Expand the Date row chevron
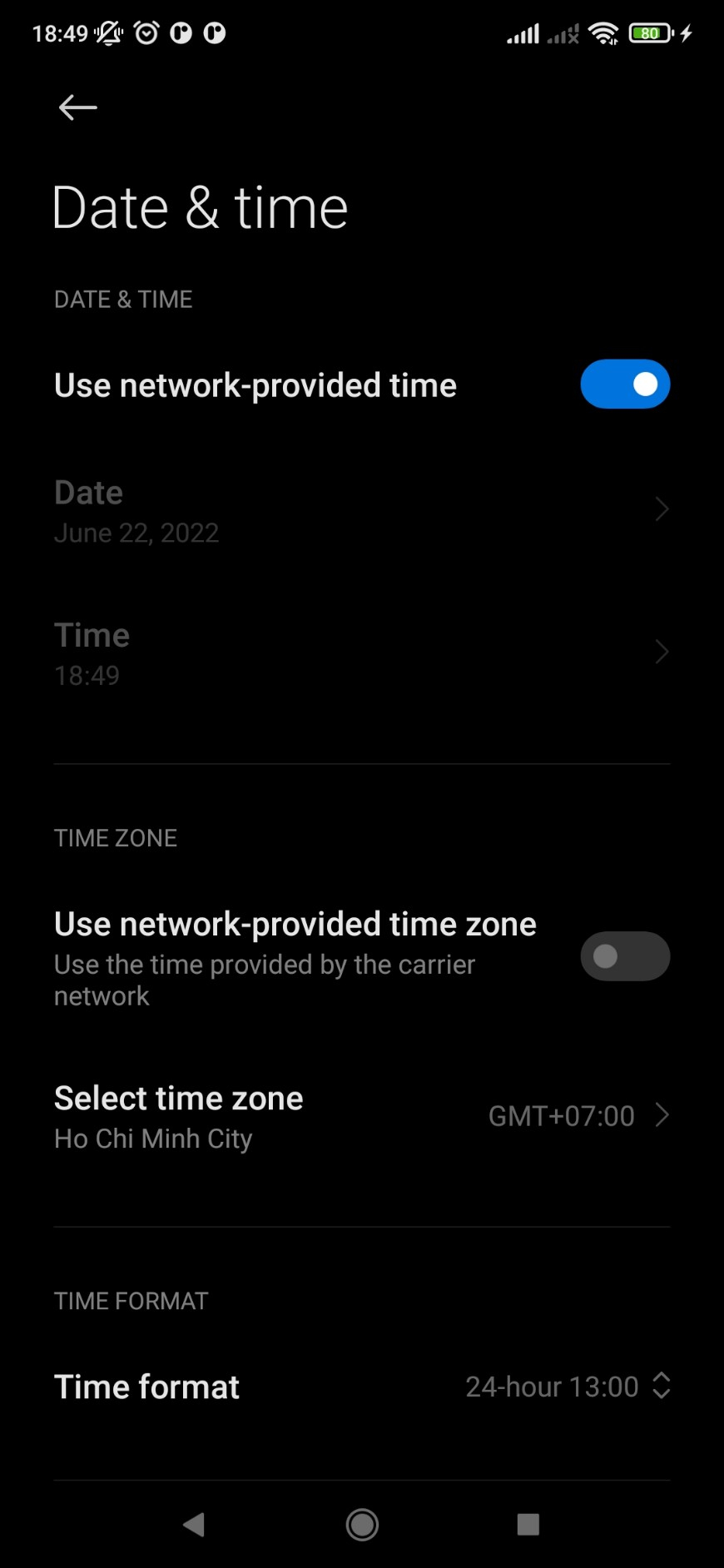Screen dimensions: 724x1568 tap(660, 509)
